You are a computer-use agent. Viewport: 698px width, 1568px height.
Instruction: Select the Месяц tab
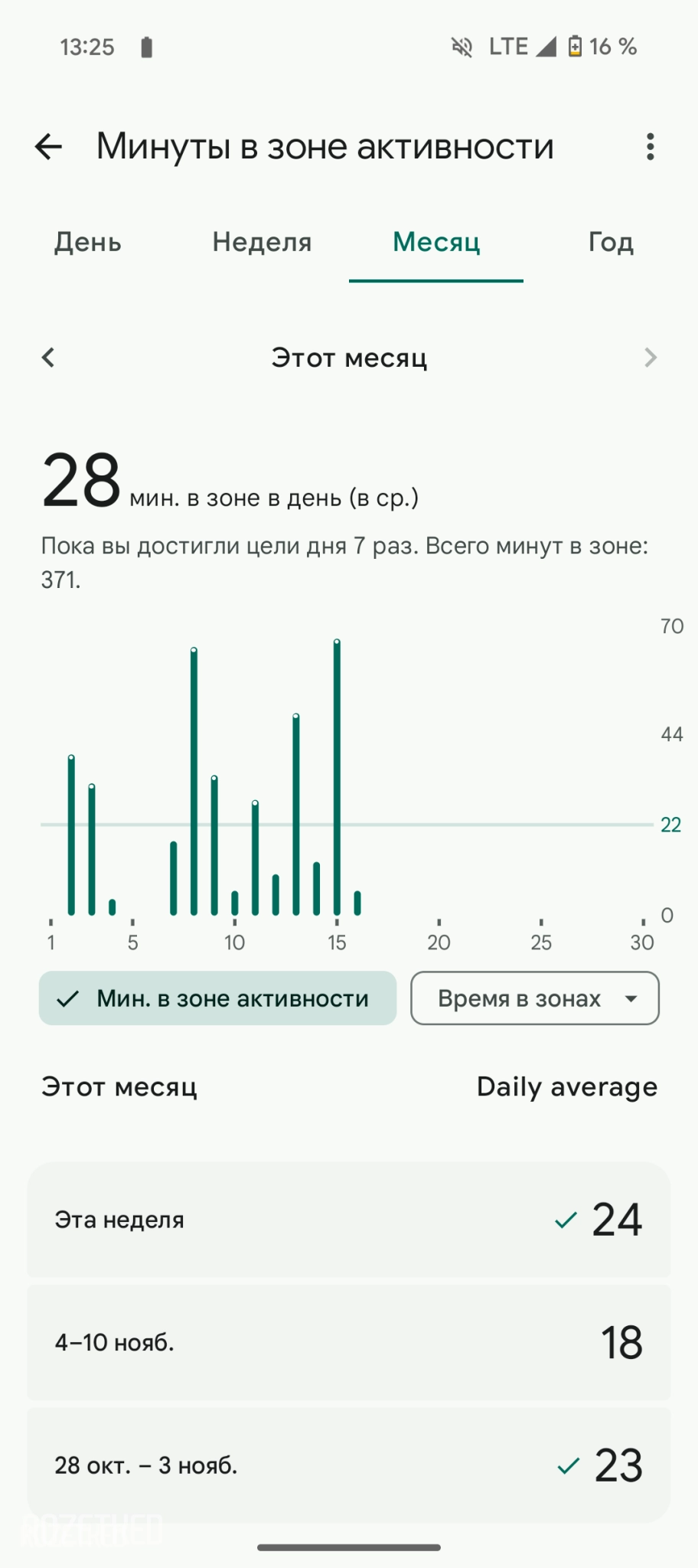pos(436,243)
